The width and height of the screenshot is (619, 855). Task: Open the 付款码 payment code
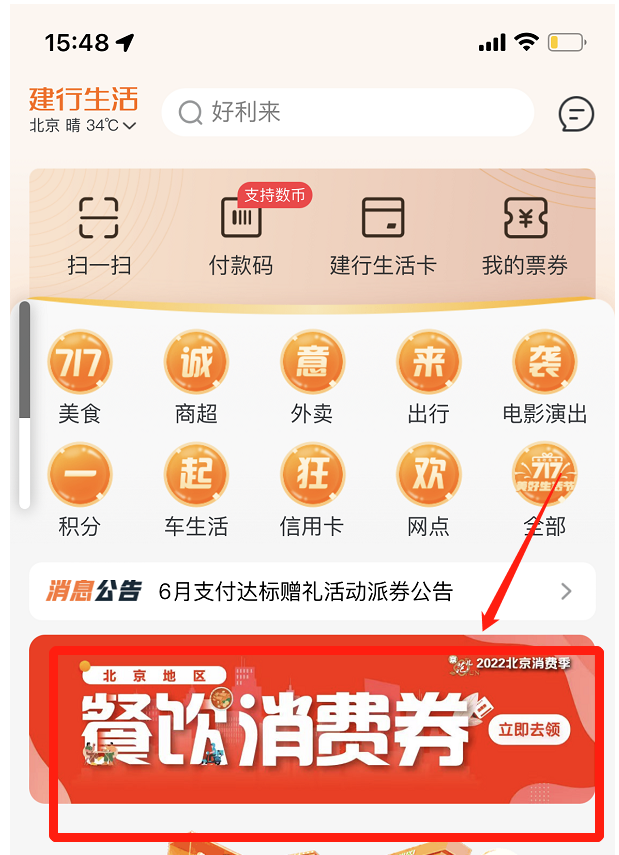tap(240, 236)
